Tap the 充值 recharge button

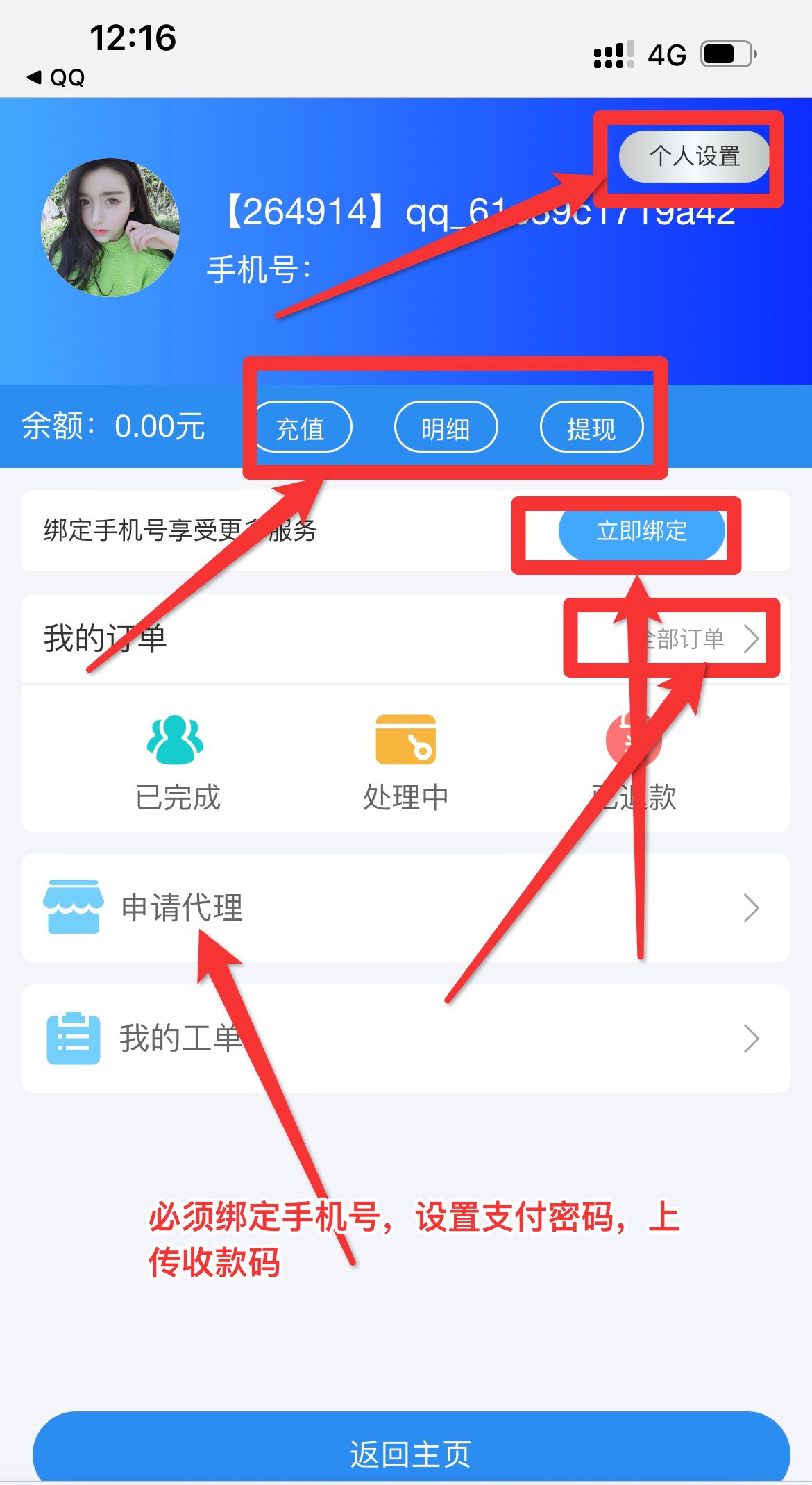click(x=303, y=428)
